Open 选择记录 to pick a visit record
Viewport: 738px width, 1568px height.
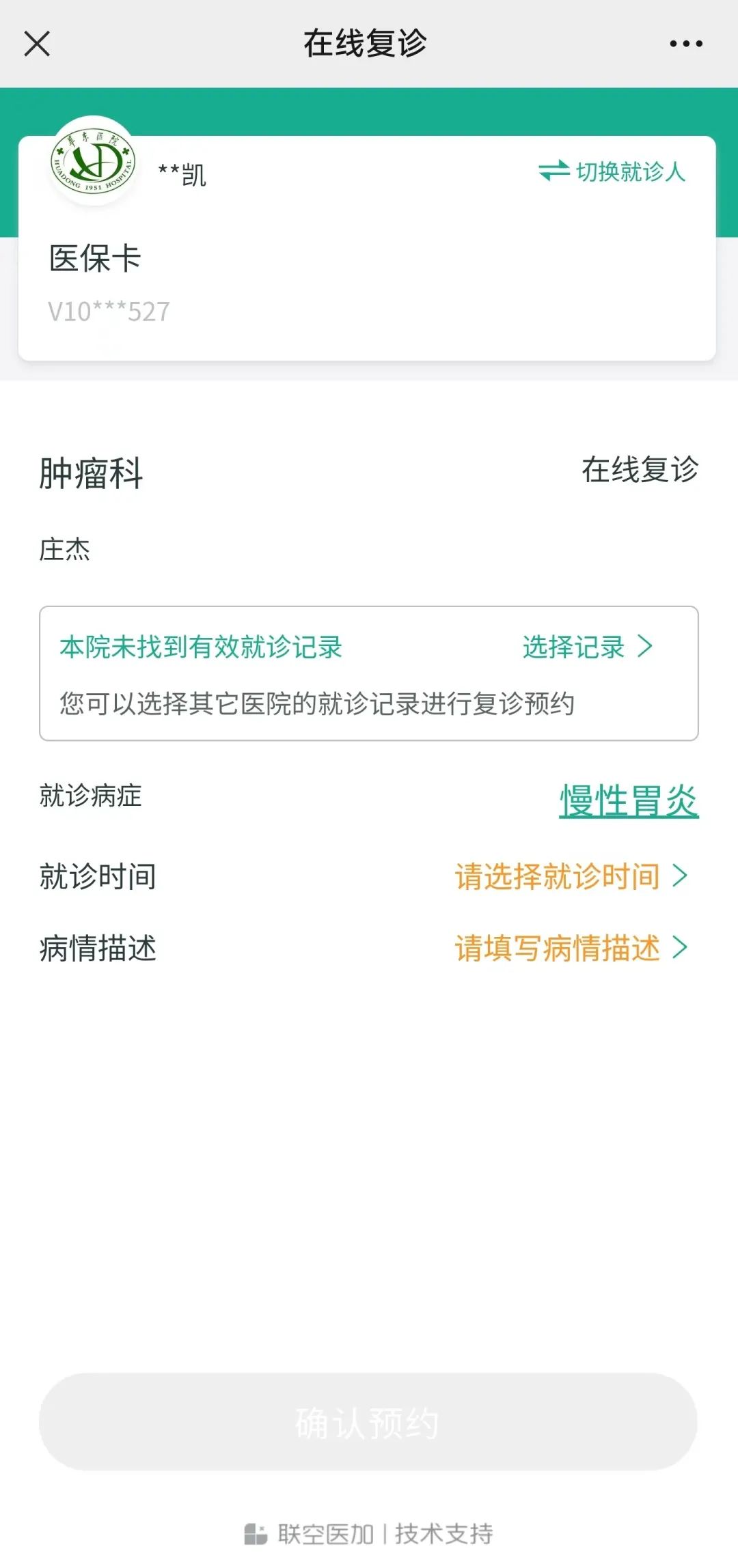click(587, 647)
